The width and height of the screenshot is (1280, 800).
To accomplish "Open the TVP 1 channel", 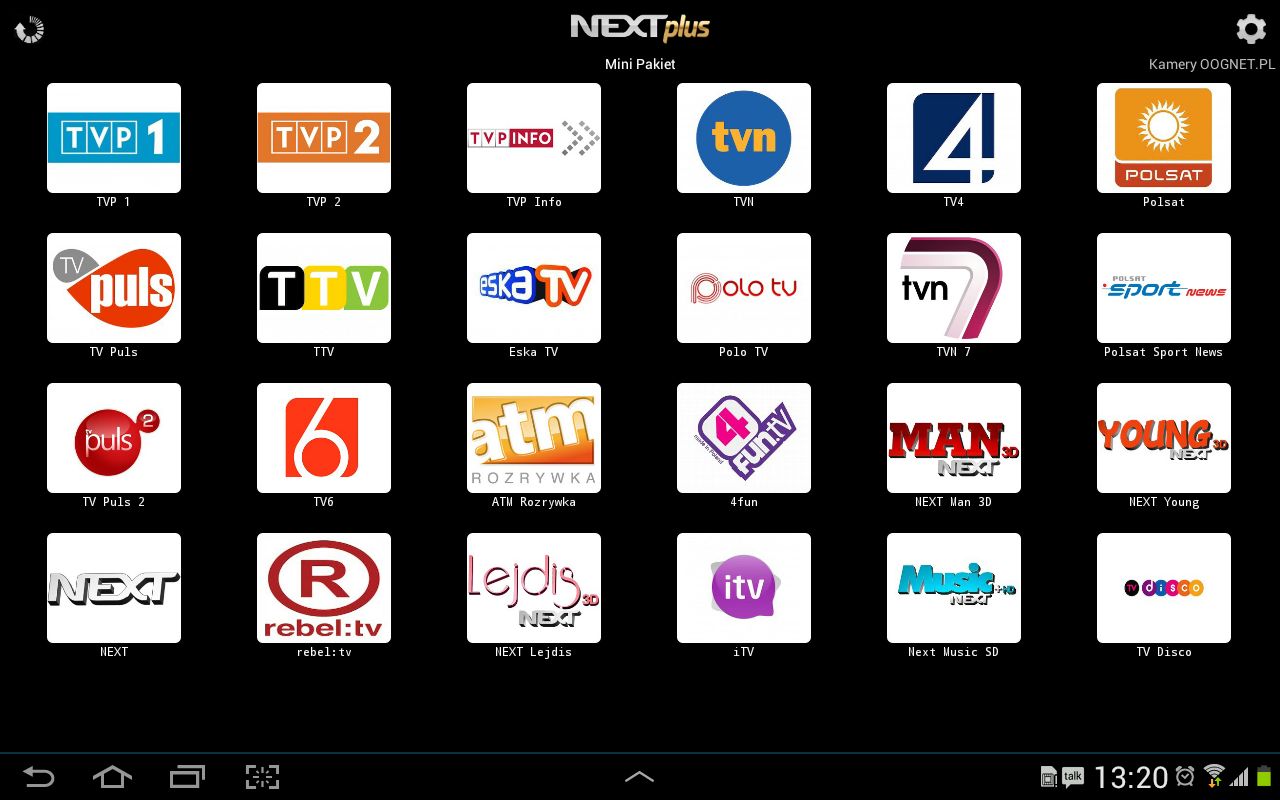I will (x=114, y=138).
